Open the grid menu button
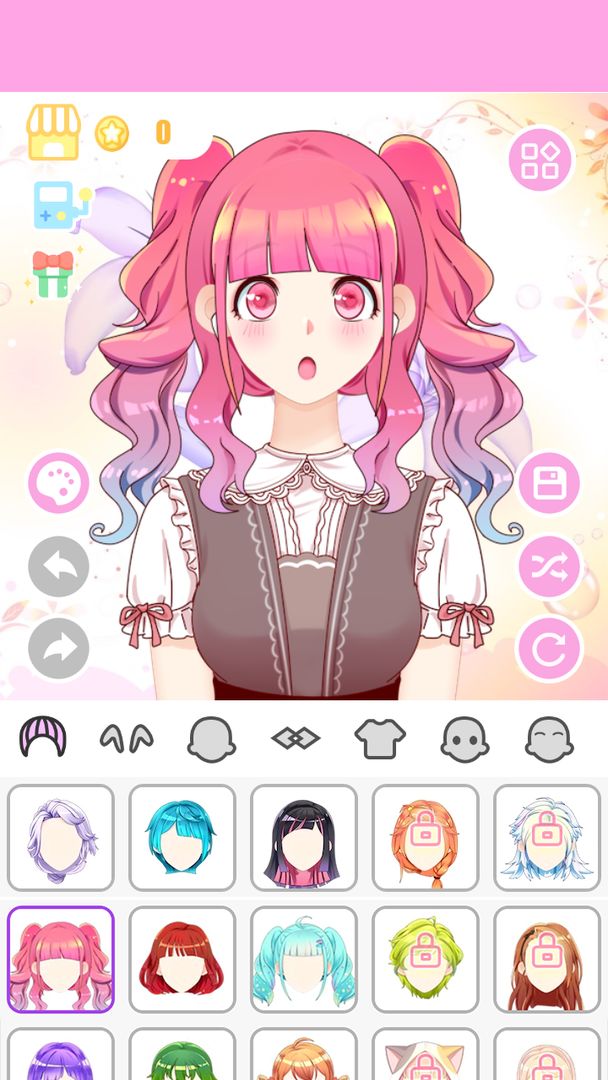The image size is (608, 1080). tap(540, 159)
